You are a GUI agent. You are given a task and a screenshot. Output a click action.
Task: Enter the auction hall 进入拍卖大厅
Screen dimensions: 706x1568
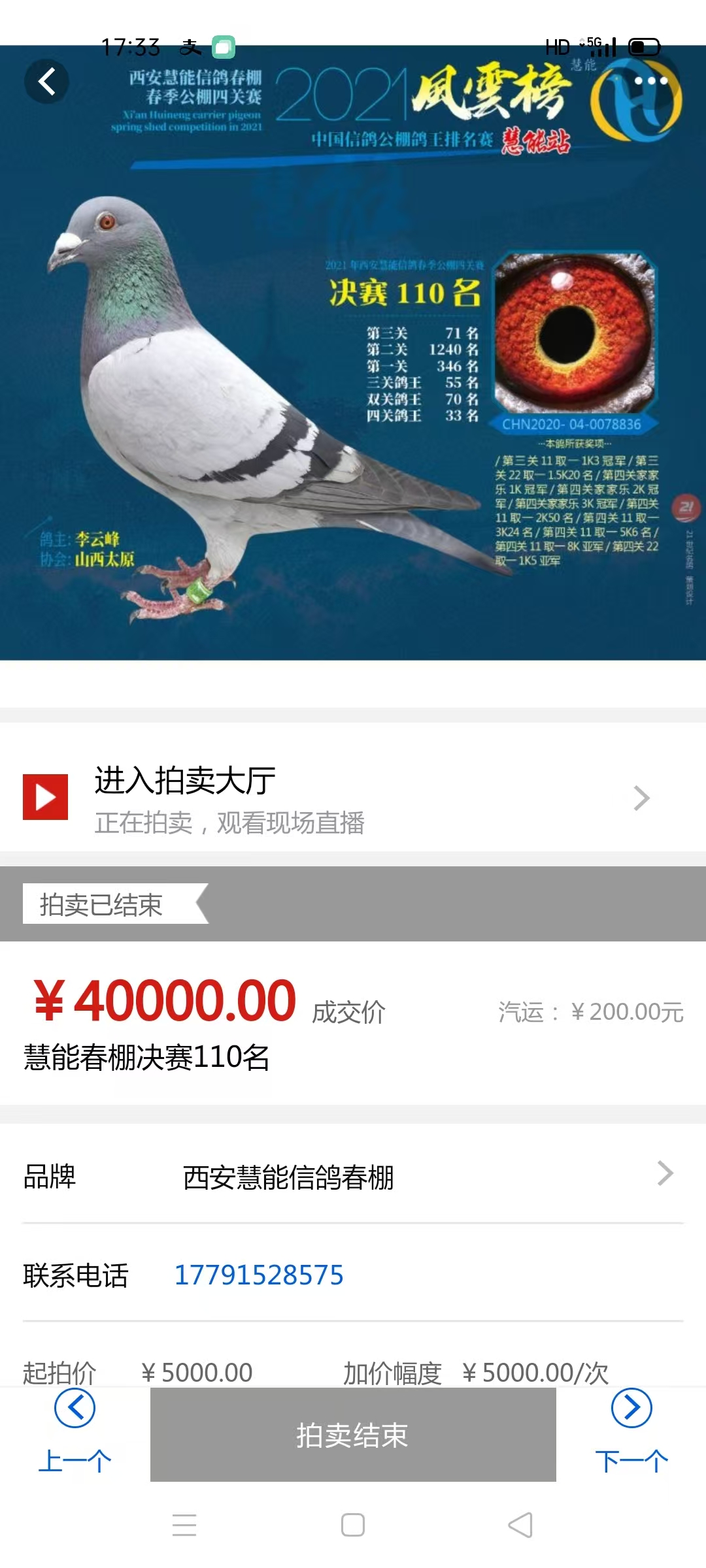click(353, 798)
